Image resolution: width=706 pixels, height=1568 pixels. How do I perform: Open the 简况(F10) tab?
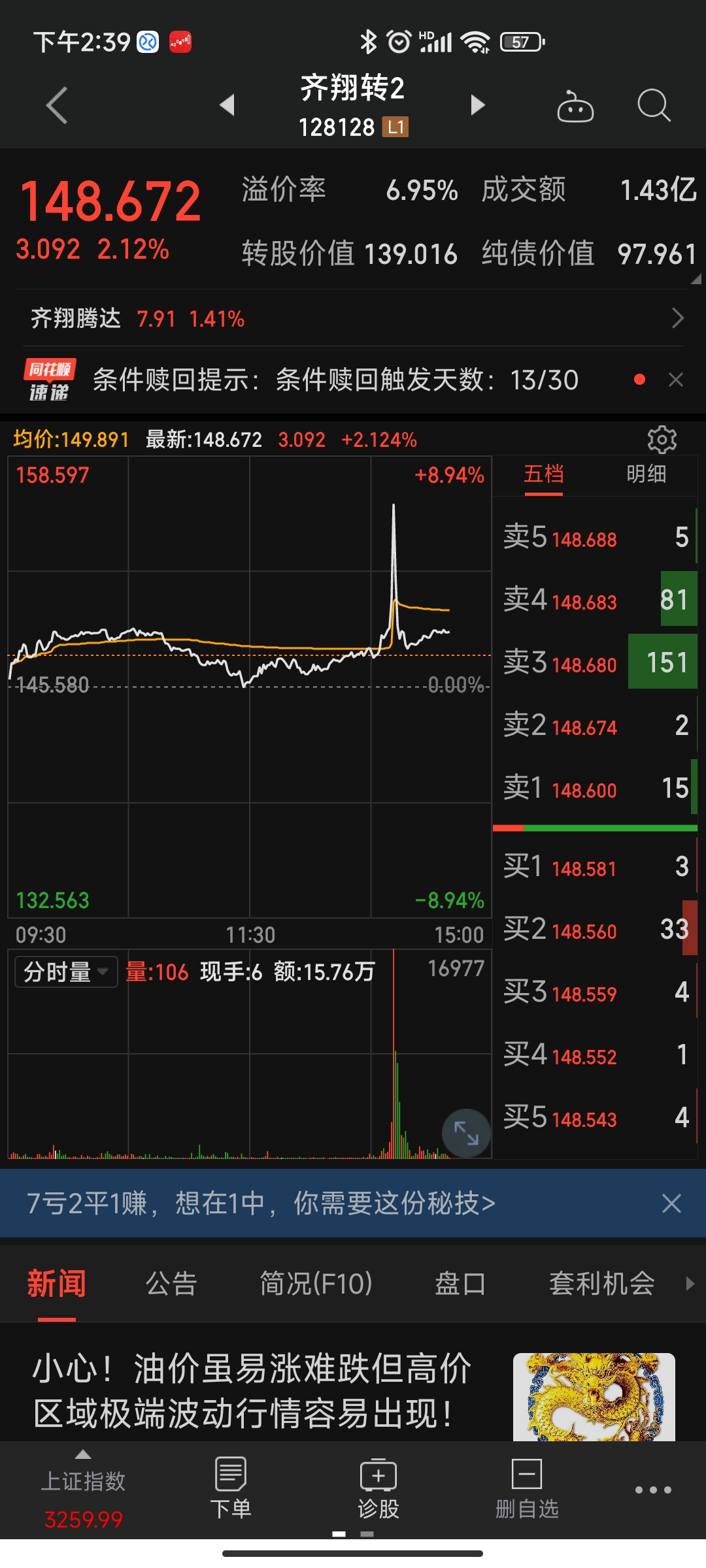click(x=316, y=1284)
